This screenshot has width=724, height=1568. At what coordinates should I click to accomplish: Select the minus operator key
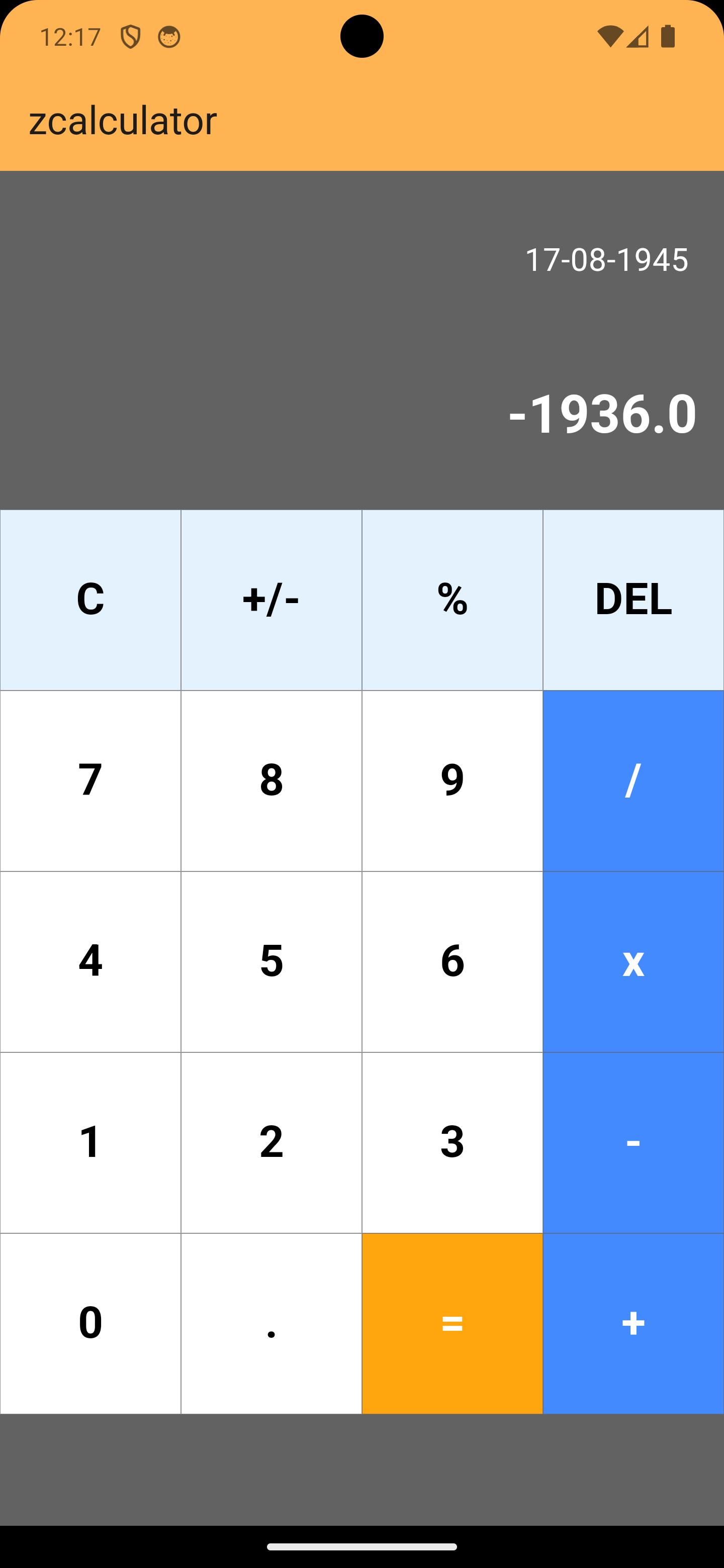[x=633, y=1142]
